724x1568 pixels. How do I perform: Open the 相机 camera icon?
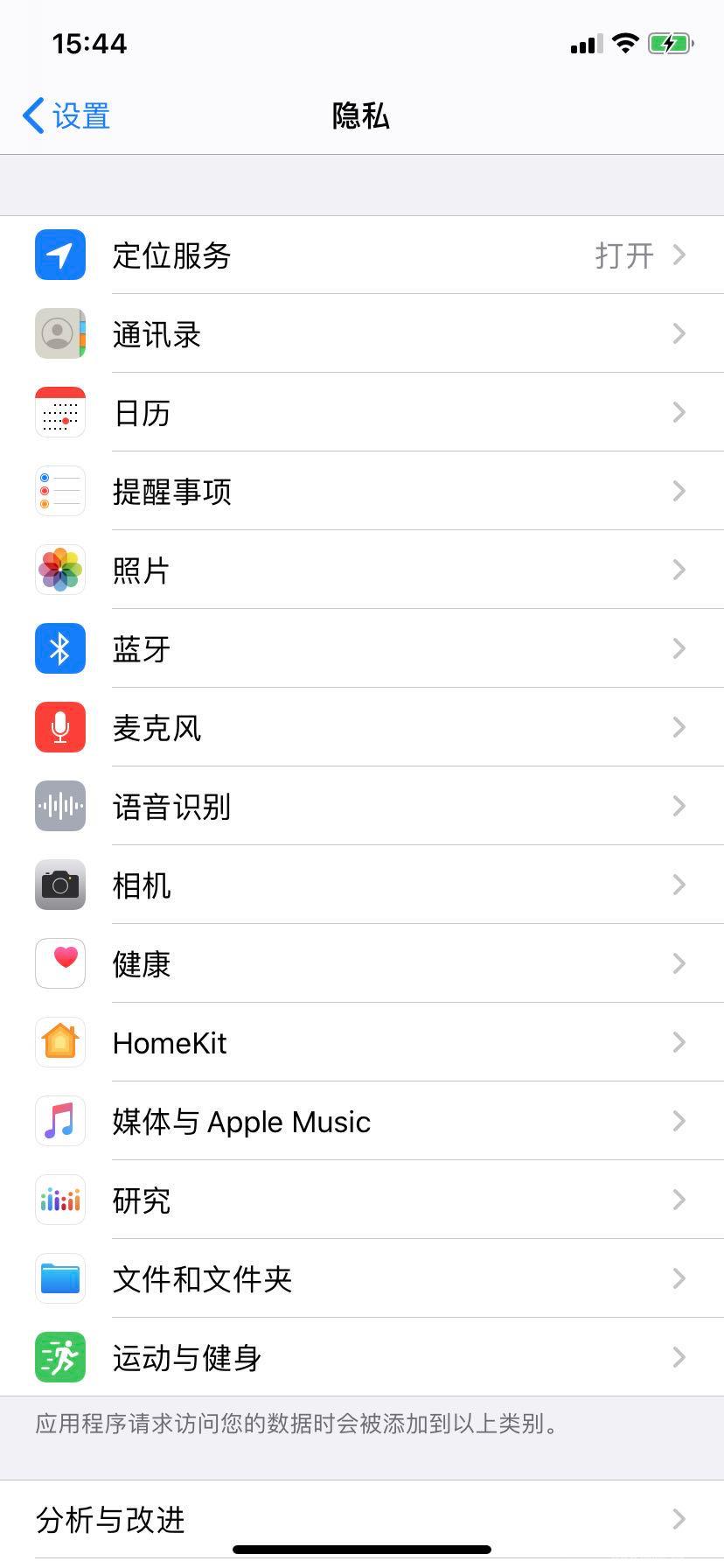[x=59, y=885]
